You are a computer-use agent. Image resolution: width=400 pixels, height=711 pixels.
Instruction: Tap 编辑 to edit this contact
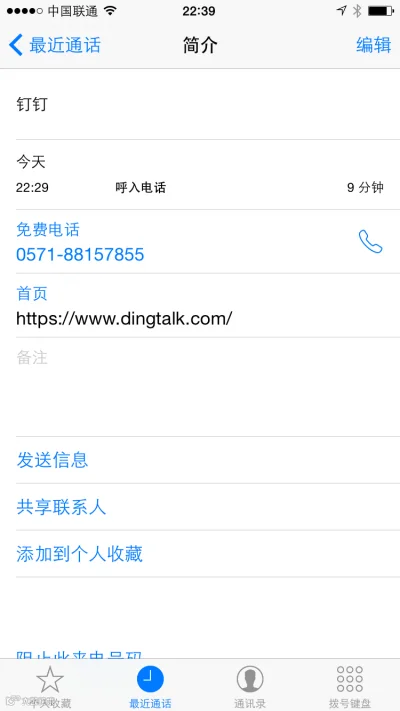click(x=373, y=45)
